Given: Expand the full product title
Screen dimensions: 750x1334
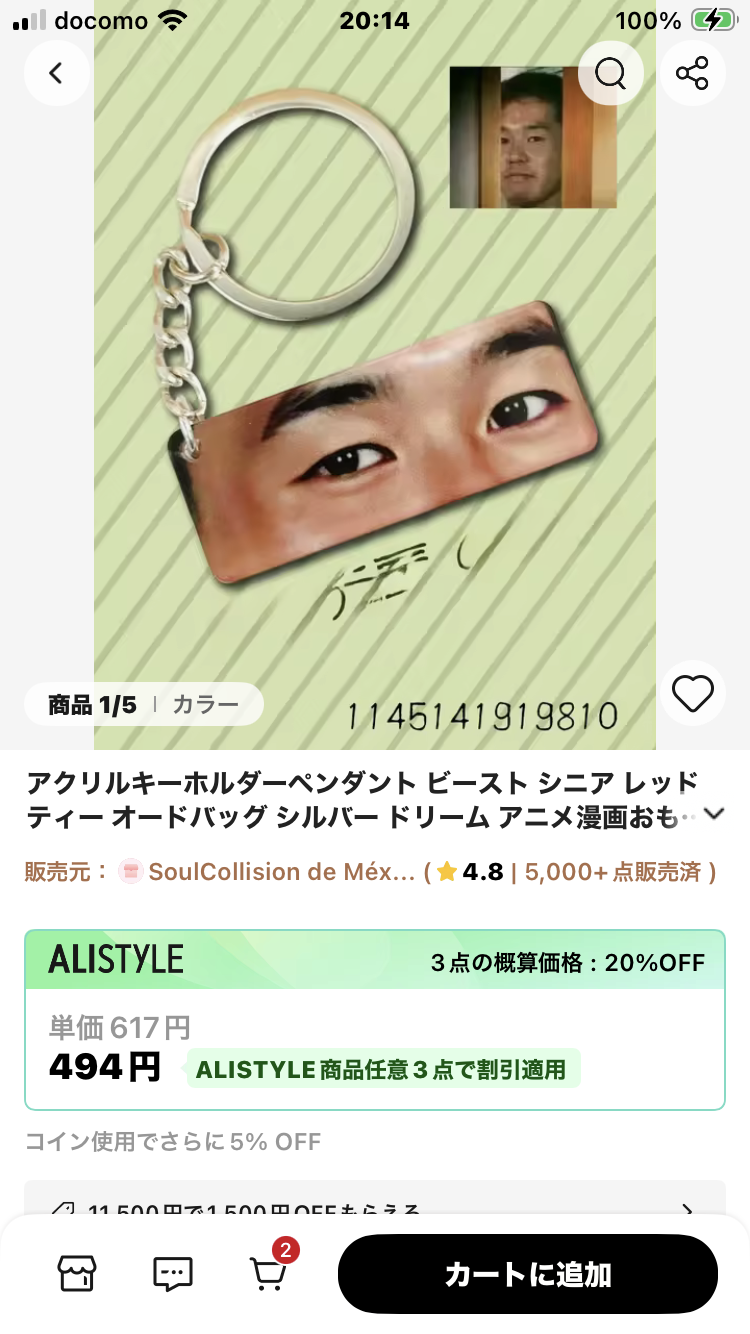Looking at the screenshot, I should coord(714,814).
